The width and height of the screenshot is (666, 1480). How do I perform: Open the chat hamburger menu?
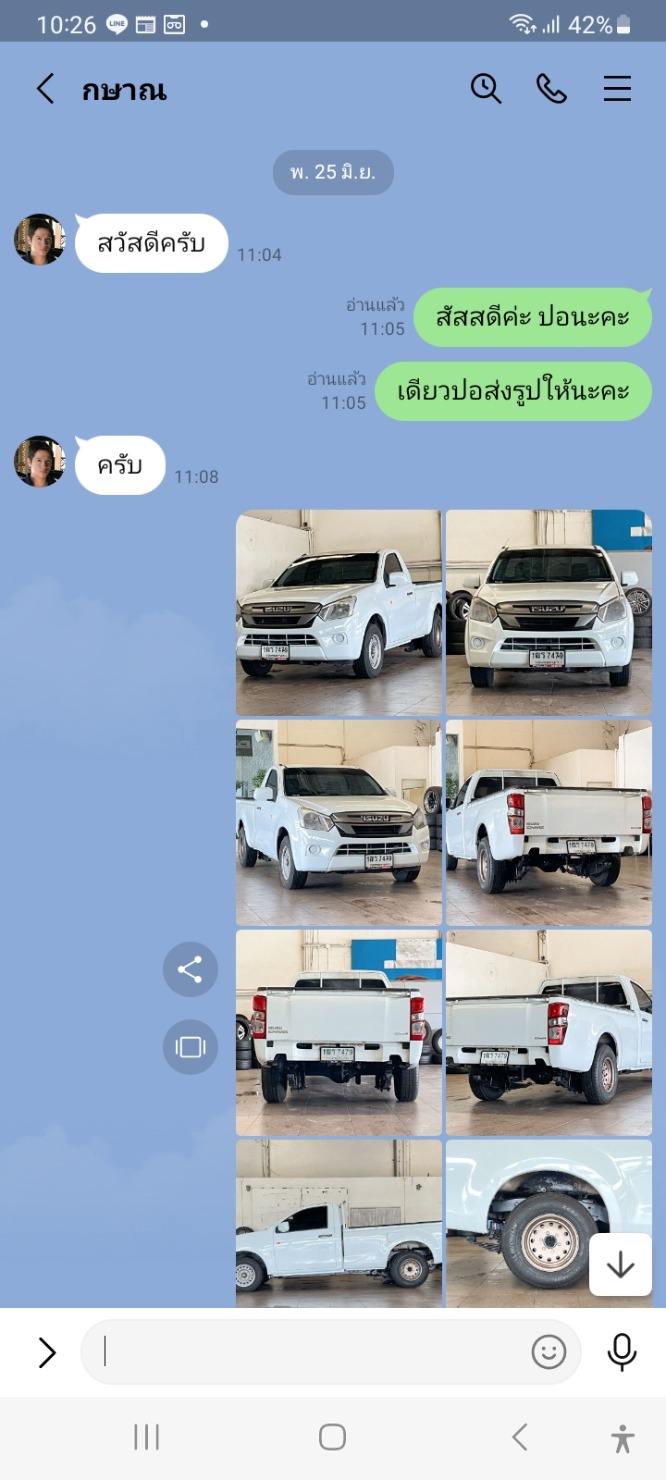coord(617,89)
